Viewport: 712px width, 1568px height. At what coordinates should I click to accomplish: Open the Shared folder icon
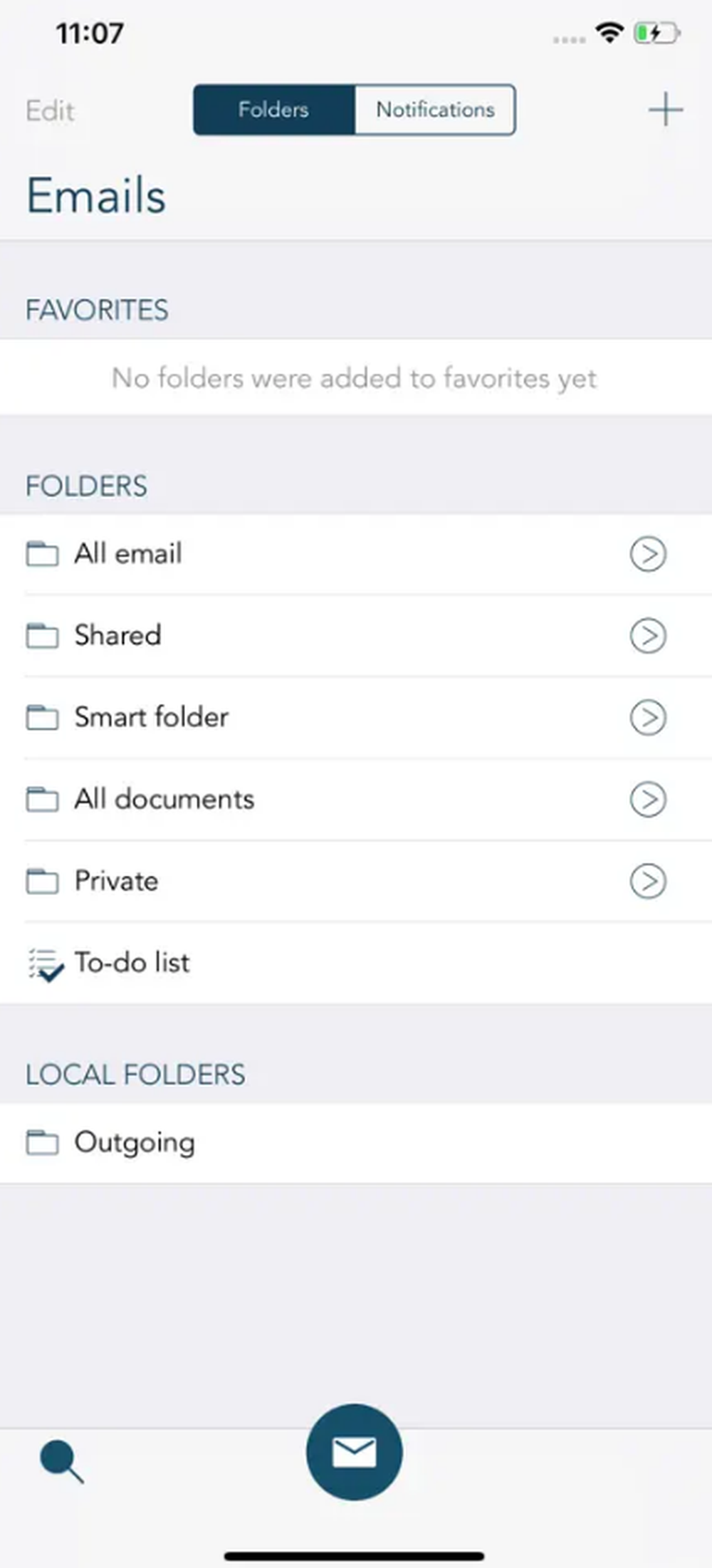coord(44,636)
